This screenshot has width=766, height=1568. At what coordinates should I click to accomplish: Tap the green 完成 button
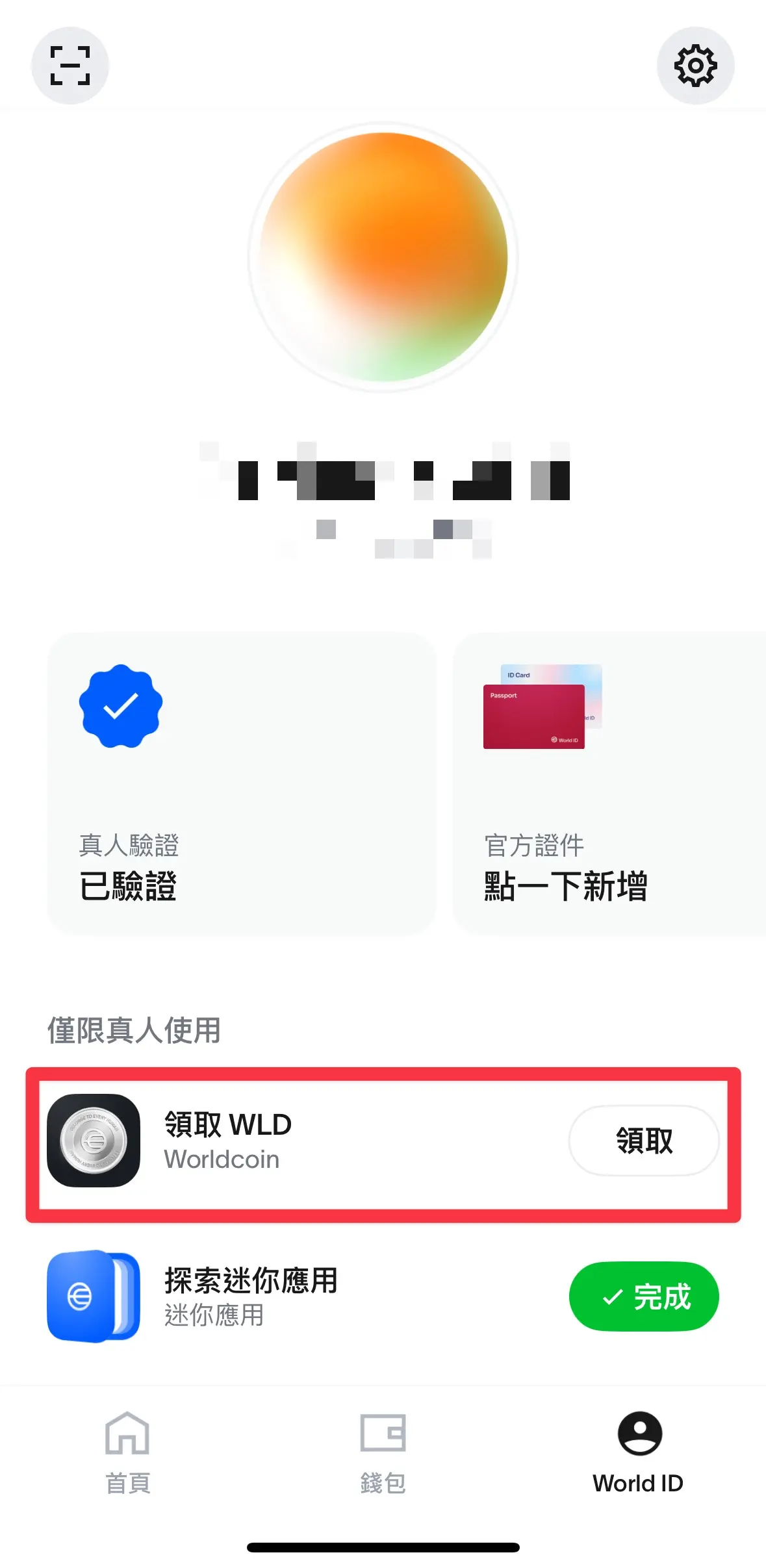[x=643, y=1296]
